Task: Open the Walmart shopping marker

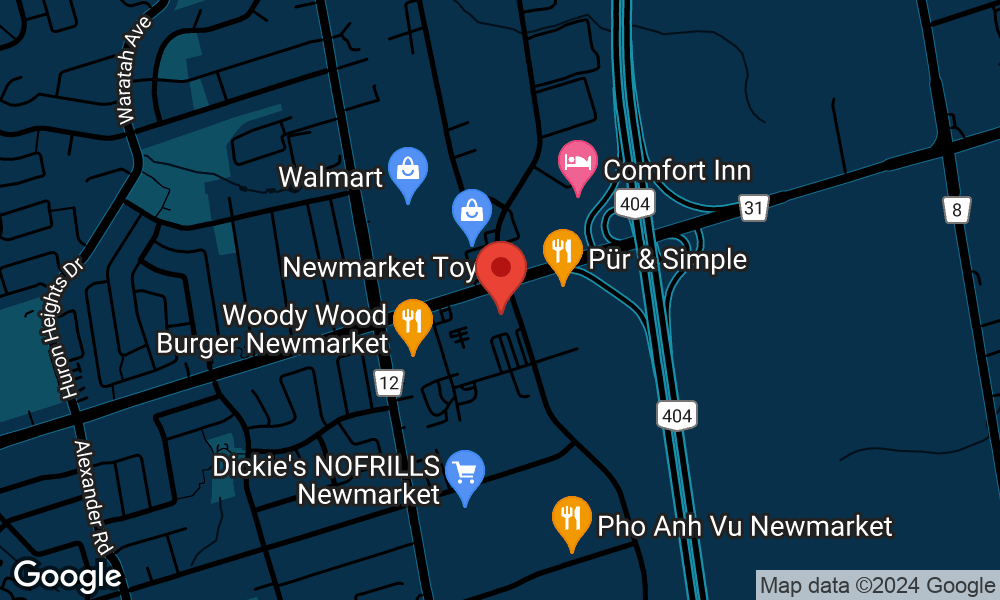Action: point(408,171)
